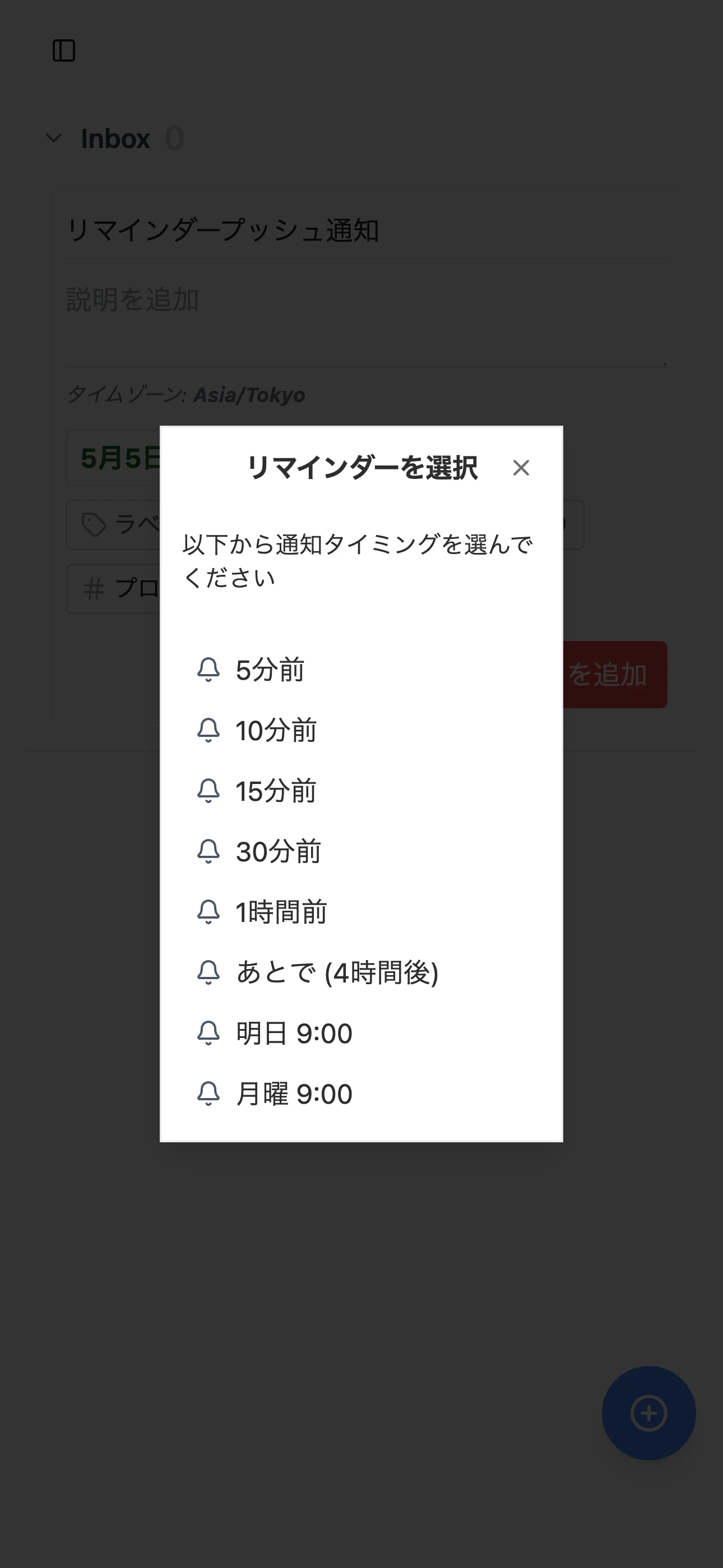Select 月曜 9:00 reminder option
This screenshot has width=723, height=1568.
[x=294, y=1092]
